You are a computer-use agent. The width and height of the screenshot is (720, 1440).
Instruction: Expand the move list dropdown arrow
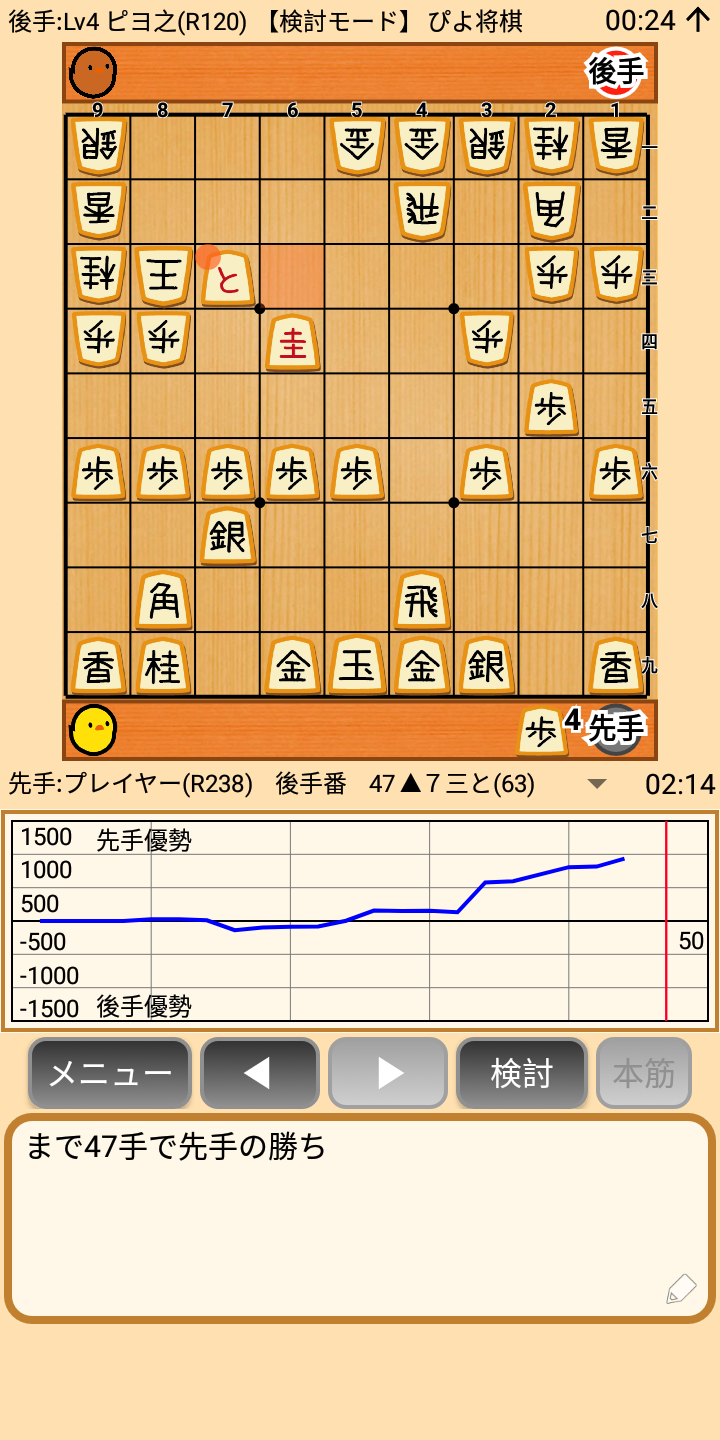tap(597, 784)
